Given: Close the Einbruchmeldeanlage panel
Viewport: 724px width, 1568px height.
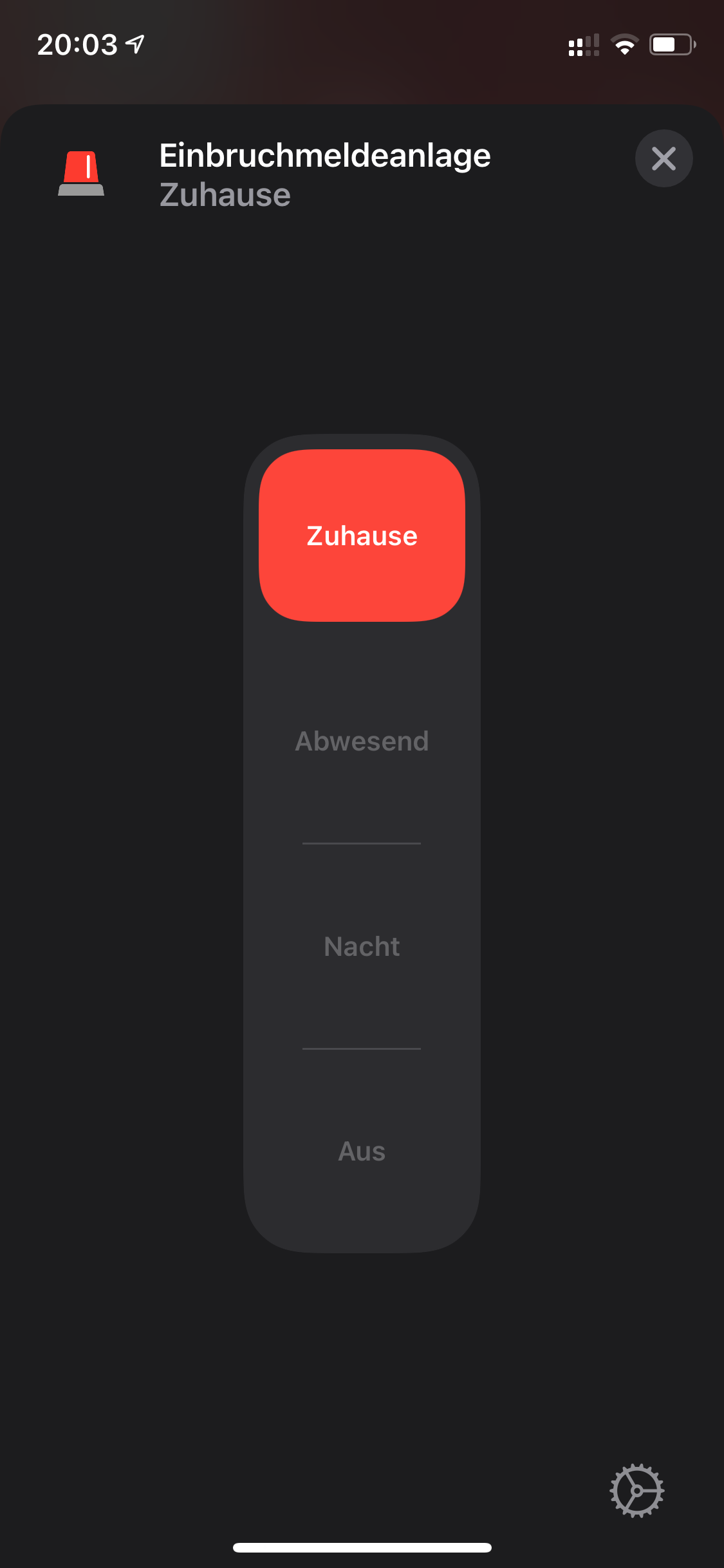Looking at the screenshot, I should tap(664, 158).
